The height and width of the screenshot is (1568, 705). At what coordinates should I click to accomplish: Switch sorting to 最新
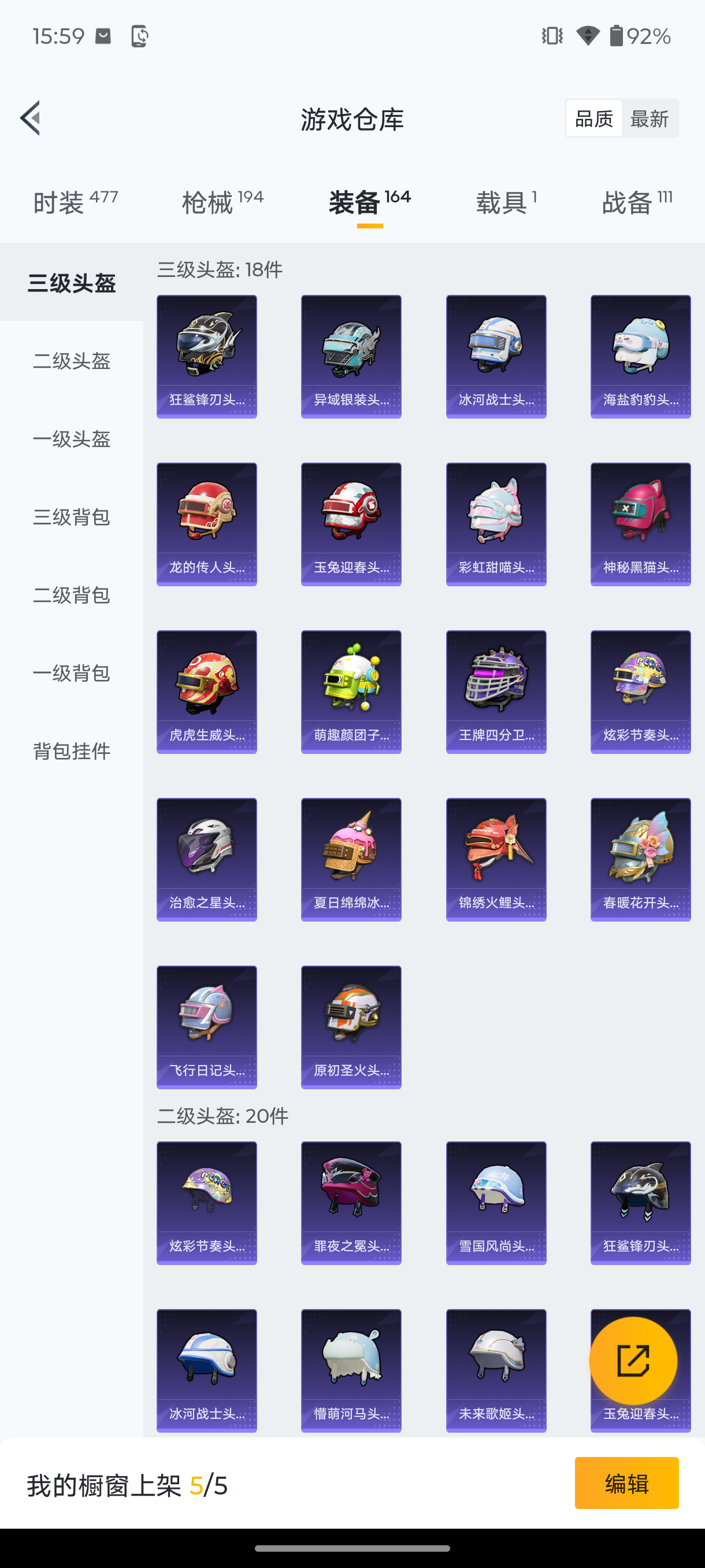pyautogui.click(x=650, y=118)
